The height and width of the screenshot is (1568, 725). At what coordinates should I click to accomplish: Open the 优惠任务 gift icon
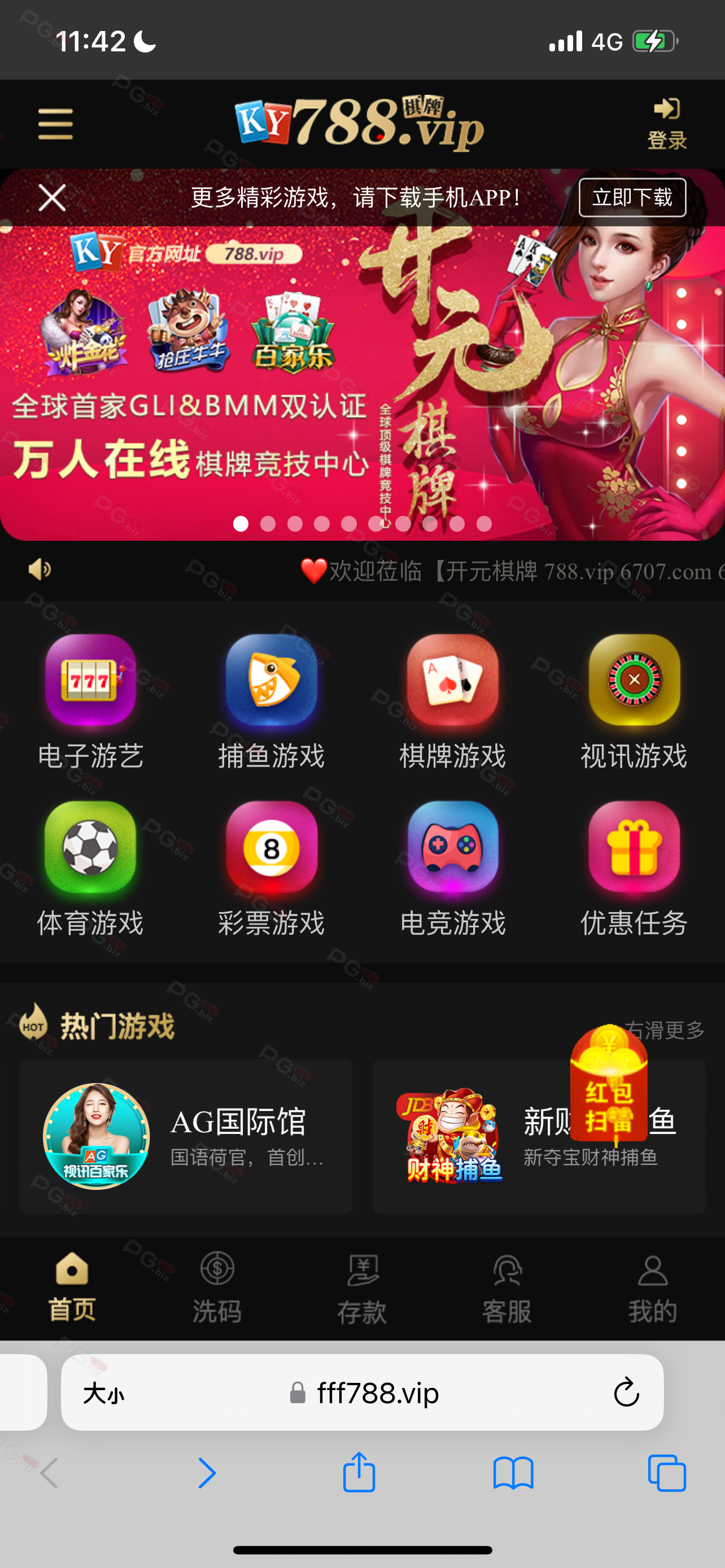(634, 869)
